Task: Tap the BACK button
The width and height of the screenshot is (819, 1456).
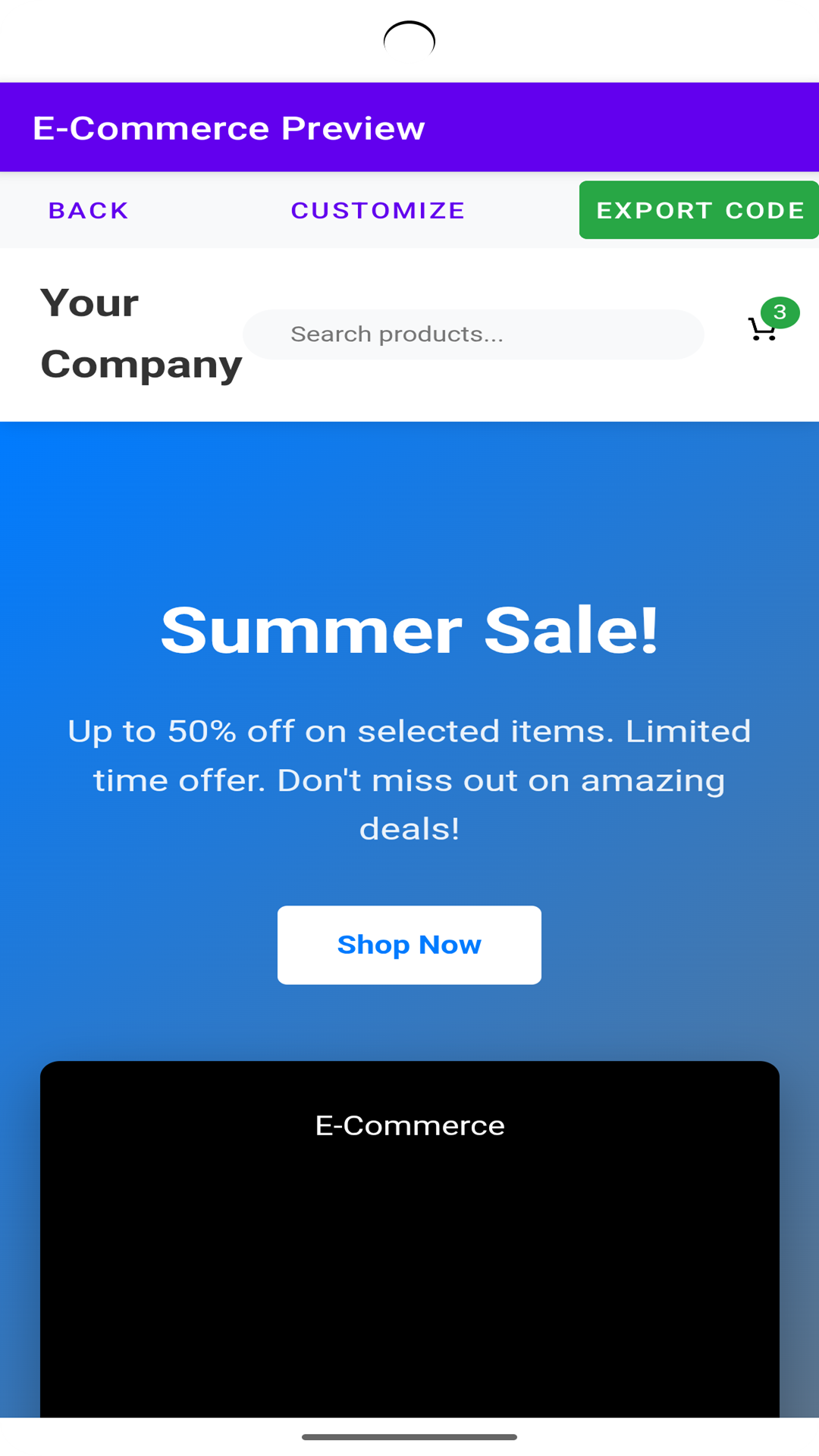Action: [x=89, y=210]
